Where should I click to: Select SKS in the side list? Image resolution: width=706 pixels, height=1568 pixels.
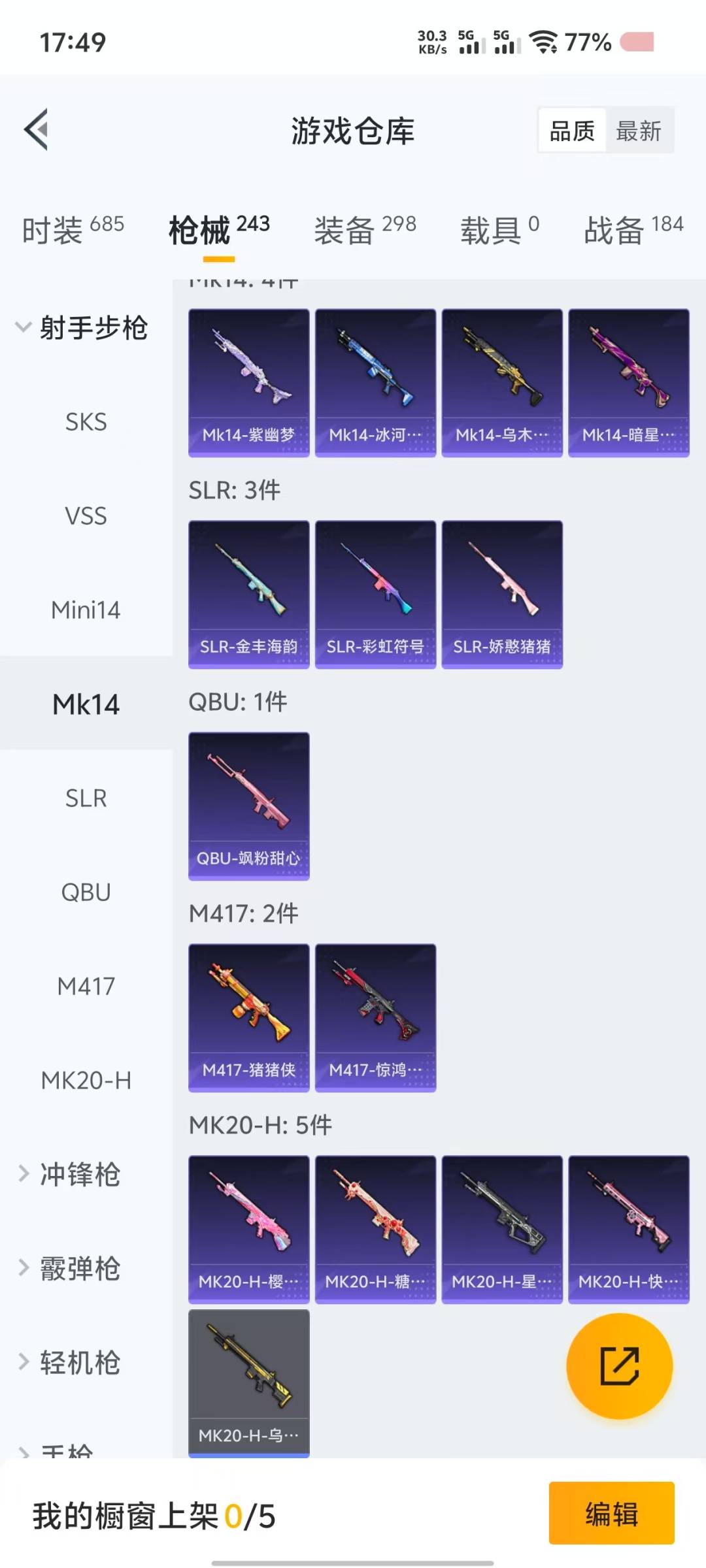click(86, 422)
